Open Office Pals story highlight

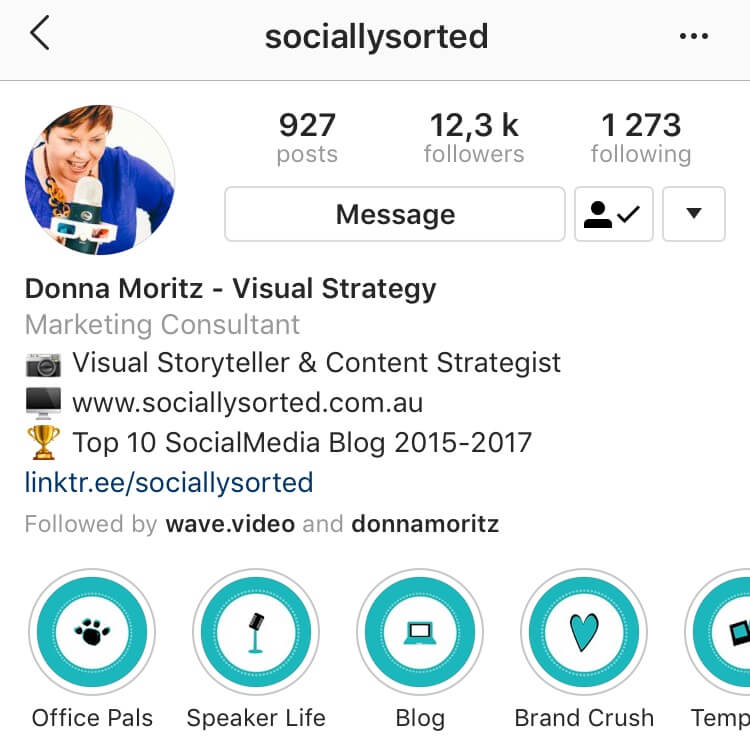pos(92,632)
